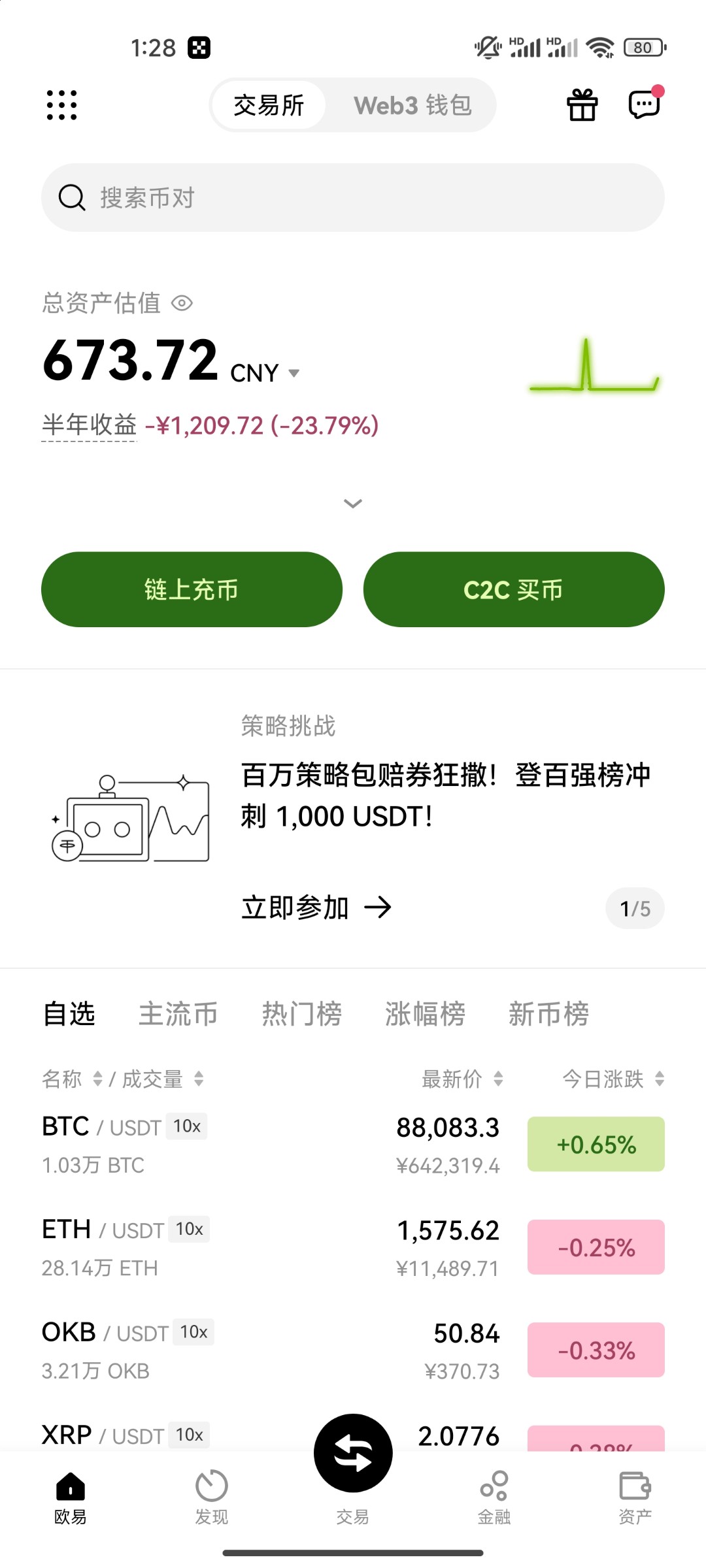Select the 涨幅榜 tab
This screenshot has width=706, height=1568.
[425, 1014]
